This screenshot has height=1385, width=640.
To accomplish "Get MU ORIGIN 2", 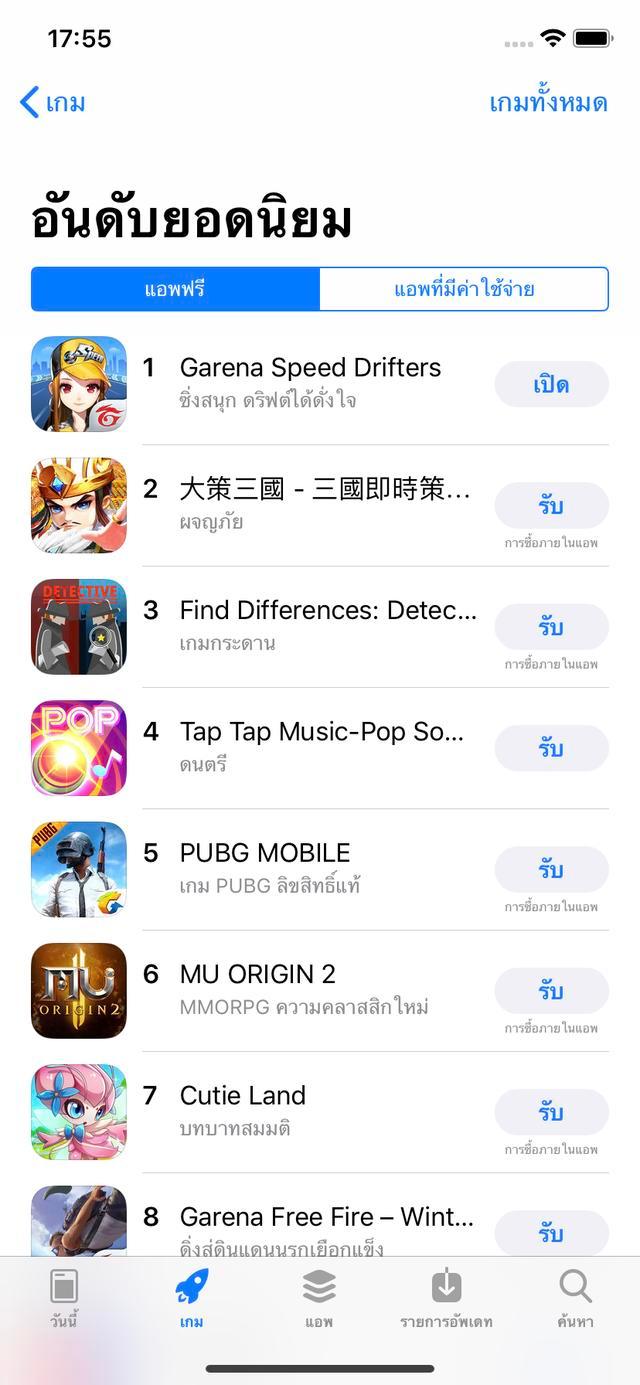I will (551, 990).
